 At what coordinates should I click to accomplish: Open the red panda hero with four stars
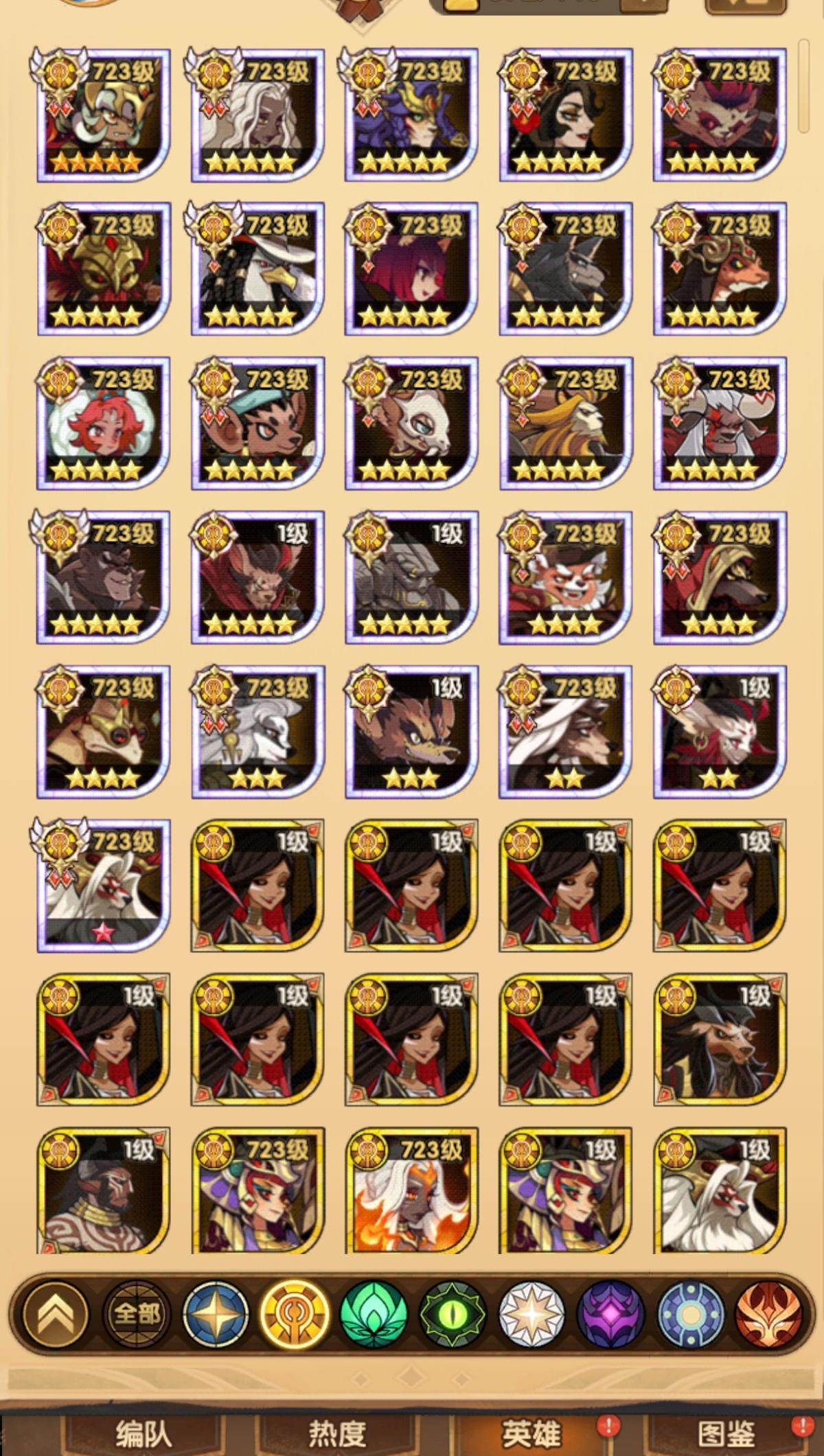pos(565,577)
